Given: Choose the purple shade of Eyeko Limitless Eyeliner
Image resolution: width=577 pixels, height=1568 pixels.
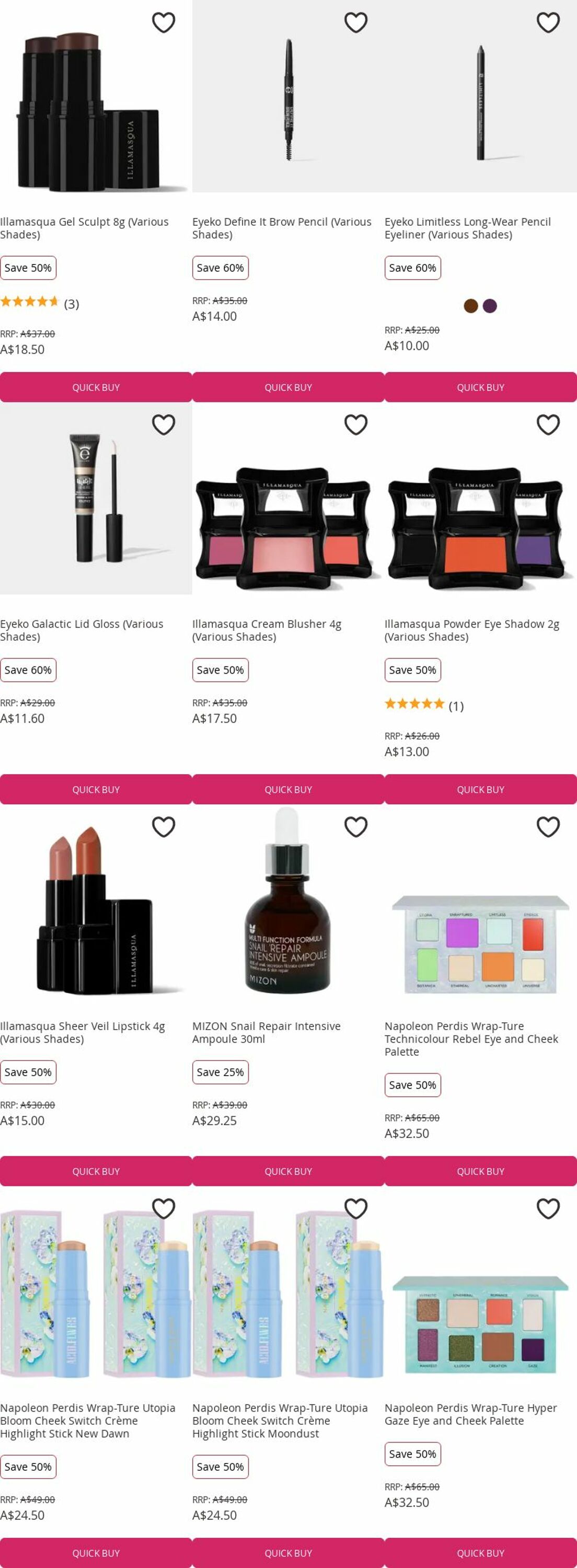Looking at the screenshot, I should pos(490,306).
